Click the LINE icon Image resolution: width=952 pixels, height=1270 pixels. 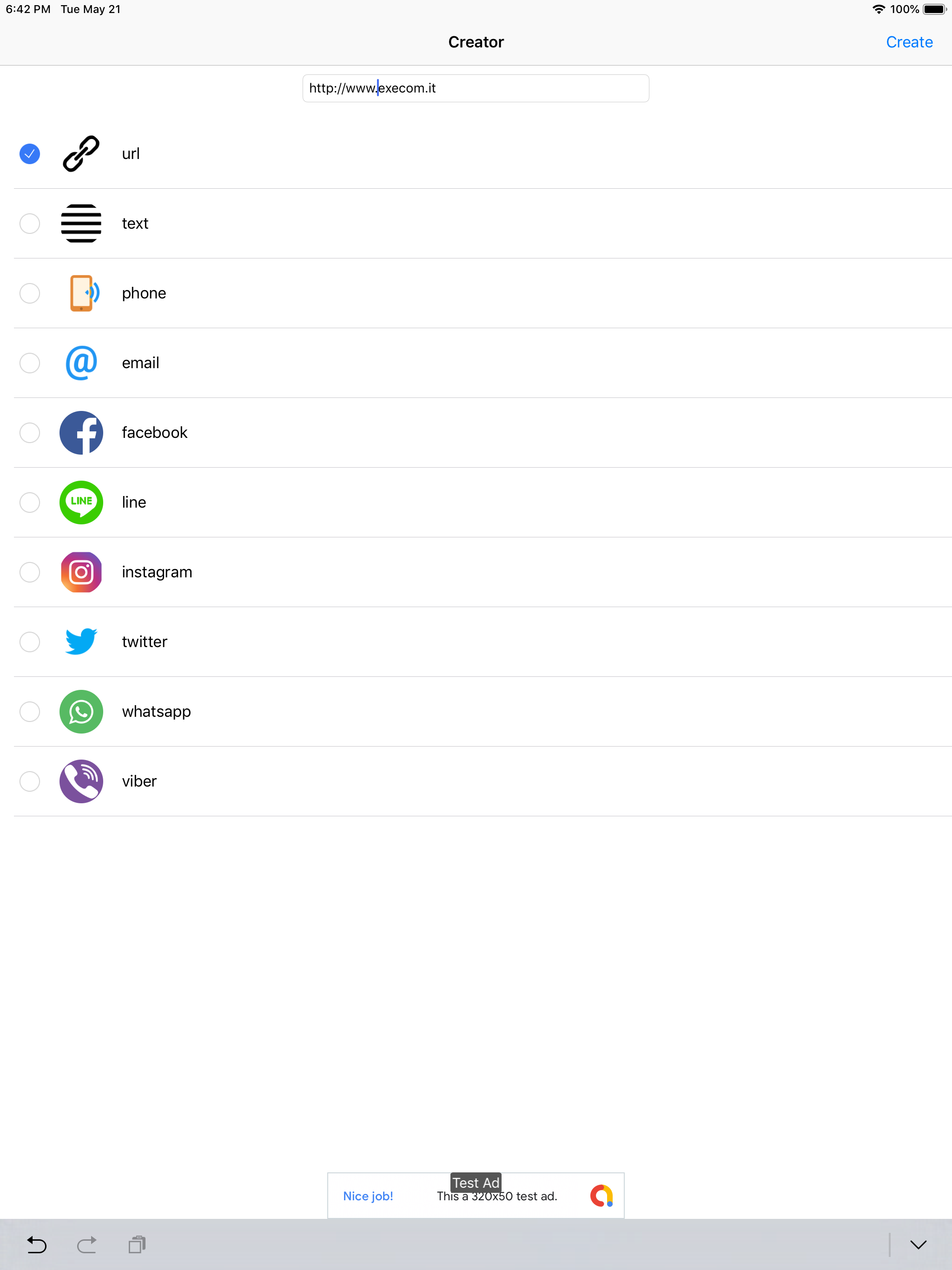pyautogui.click(x=81, y=503)
